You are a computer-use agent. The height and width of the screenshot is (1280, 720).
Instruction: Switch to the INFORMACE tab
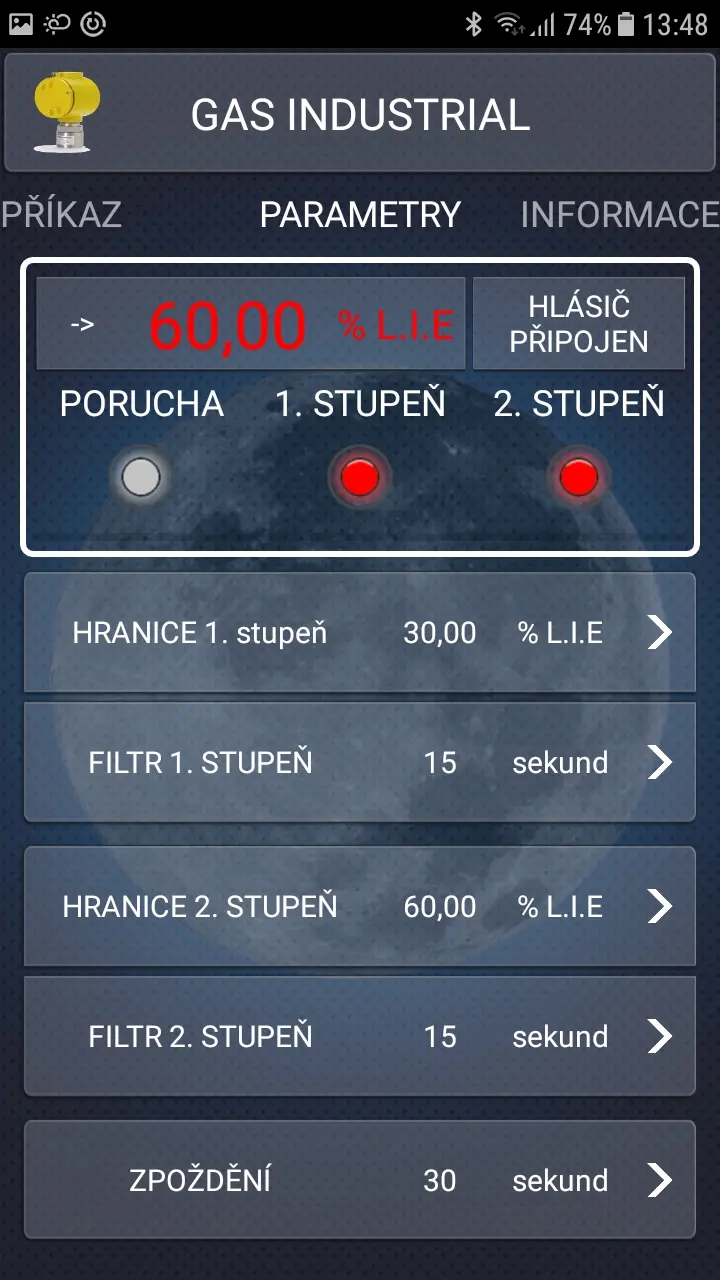click(620, 214)
